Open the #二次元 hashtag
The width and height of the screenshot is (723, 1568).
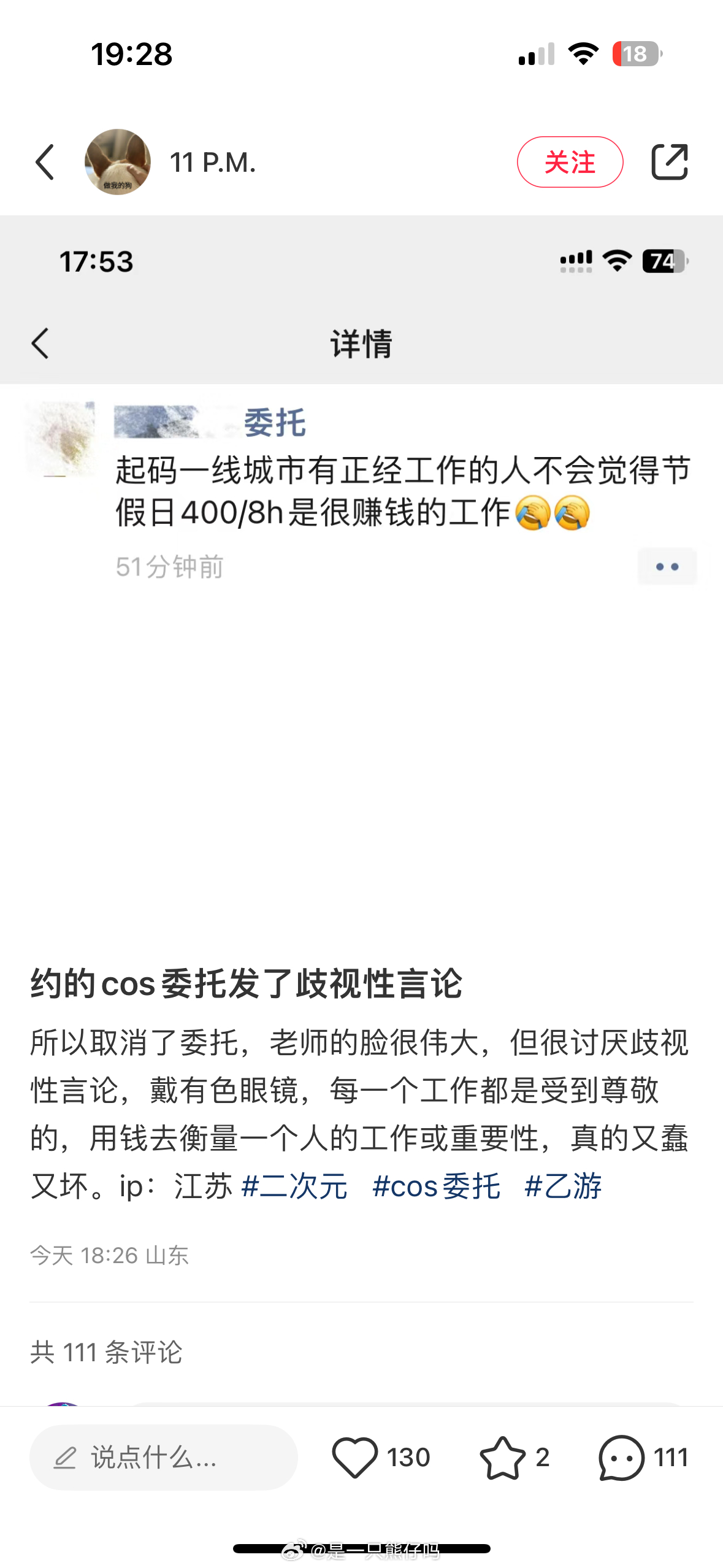click(x=294, y=1186)
